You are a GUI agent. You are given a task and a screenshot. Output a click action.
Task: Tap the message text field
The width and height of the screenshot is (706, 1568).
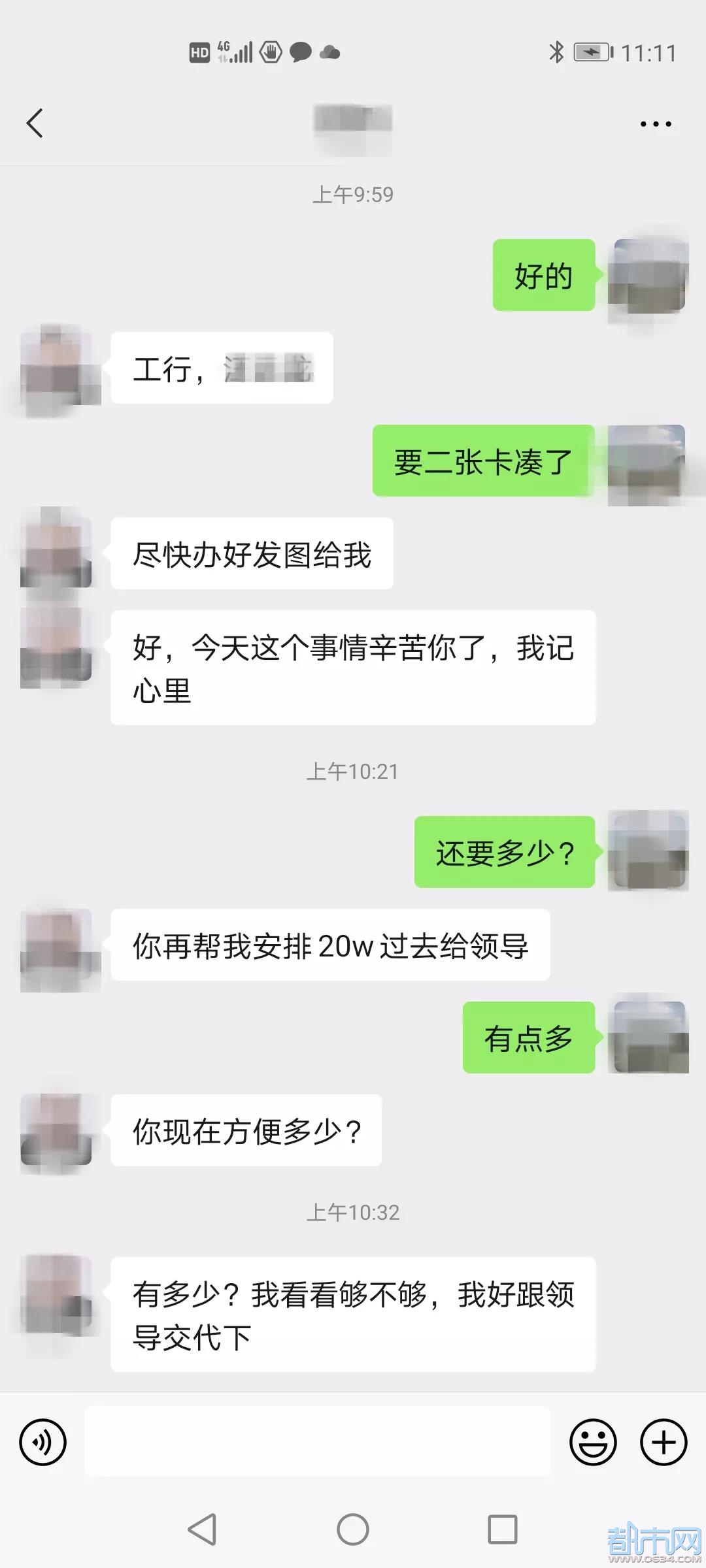coord(317,1442)
